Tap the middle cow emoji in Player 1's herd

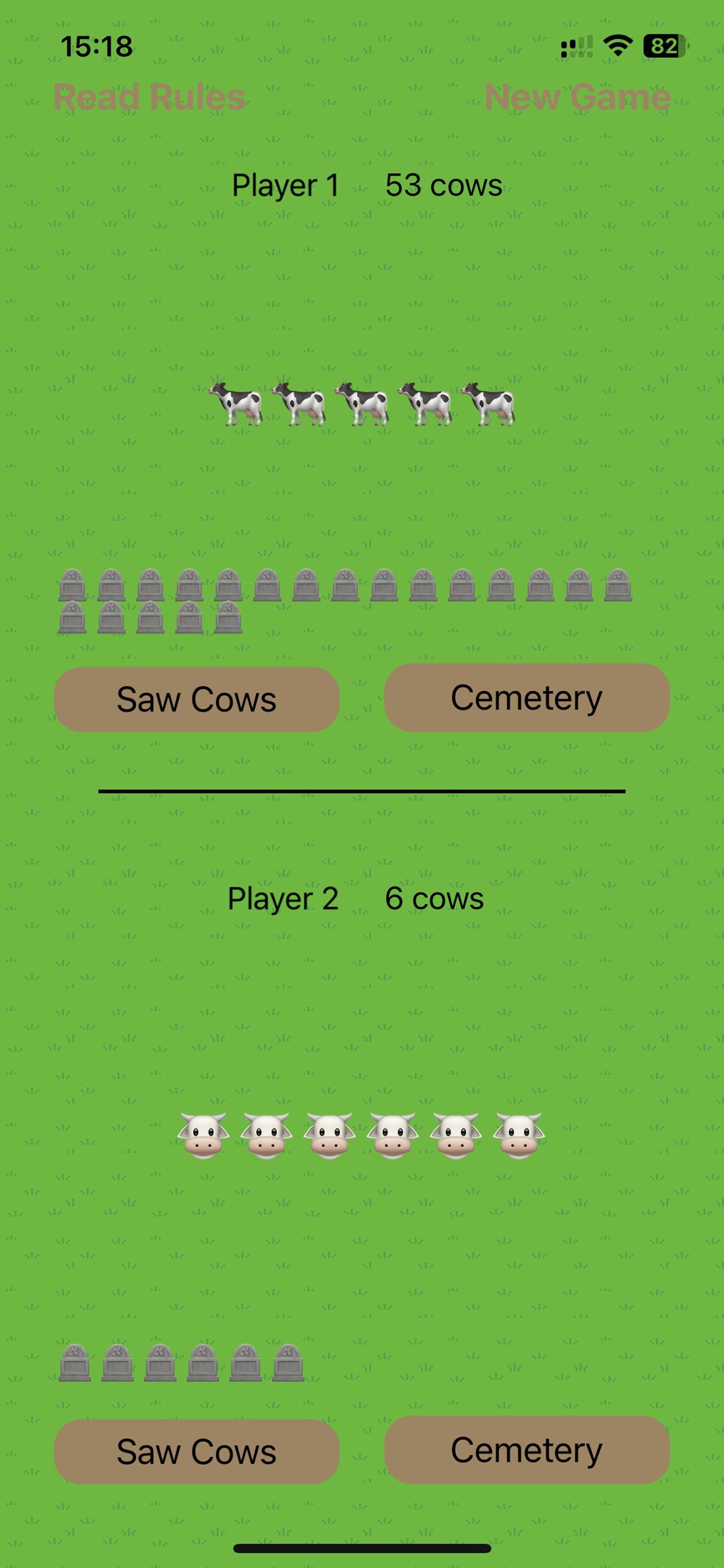(362, 403)
